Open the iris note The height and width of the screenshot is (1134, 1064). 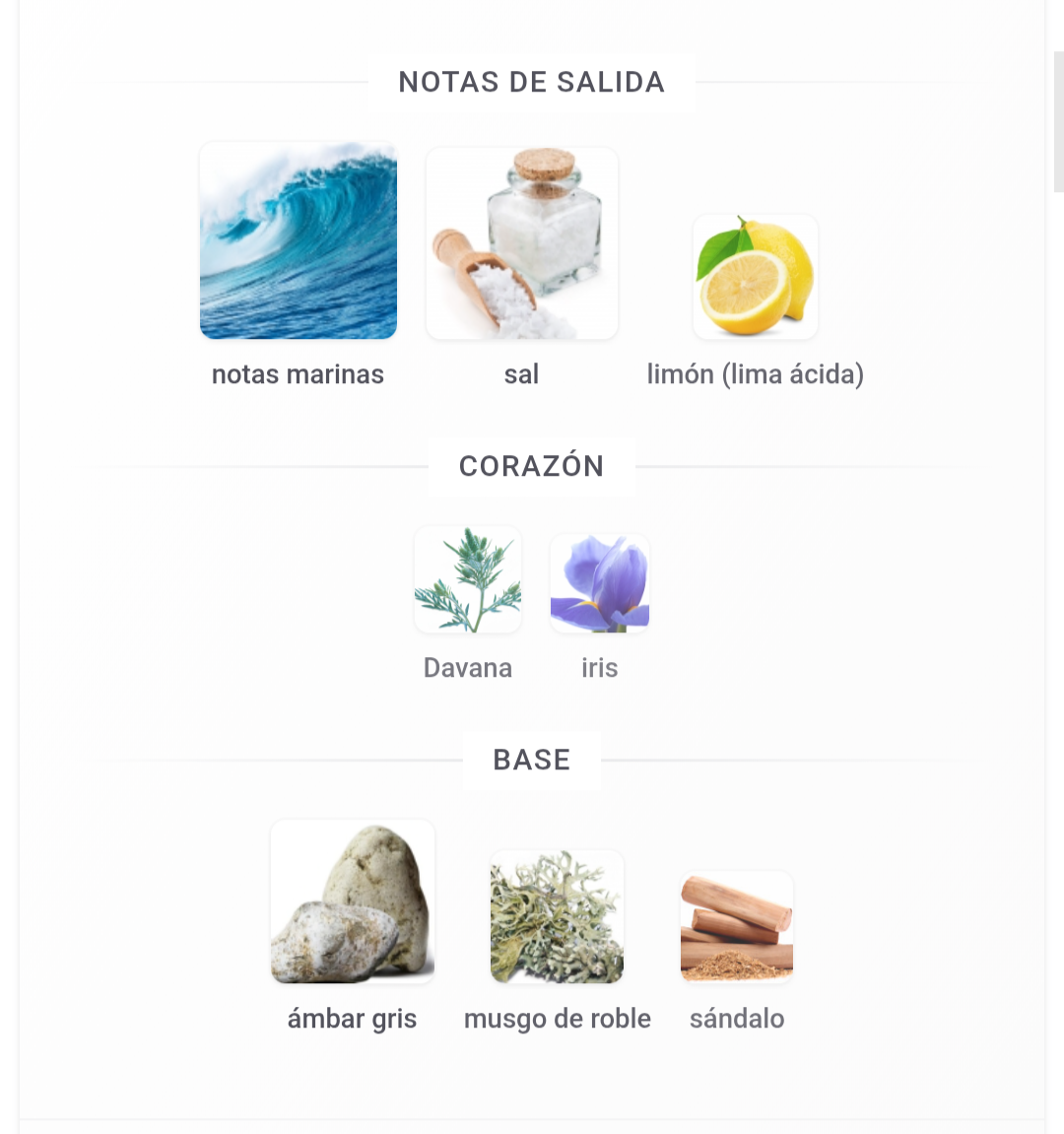click(599, 583)
